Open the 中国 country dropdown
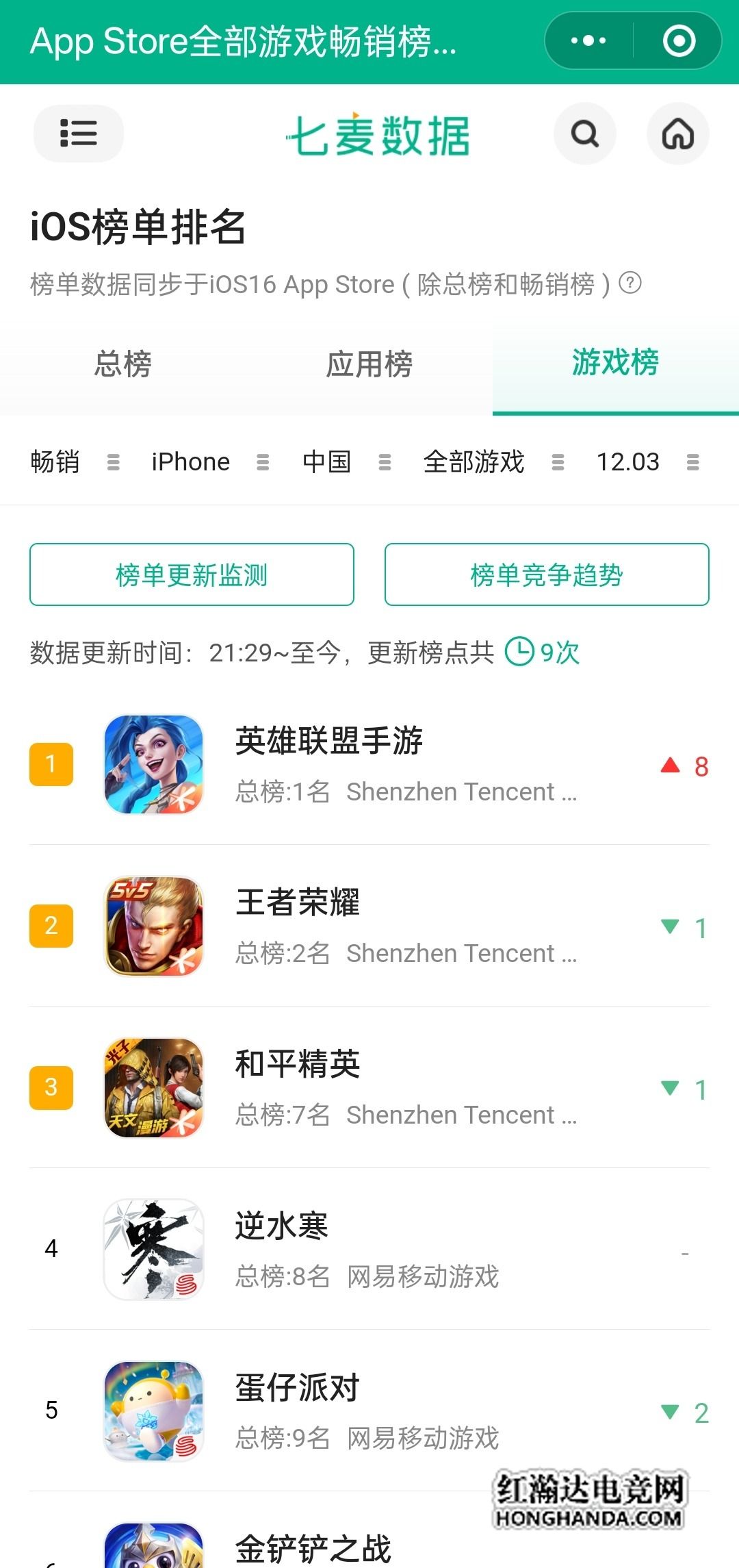The image size is (739, 1568). [346, 462]
